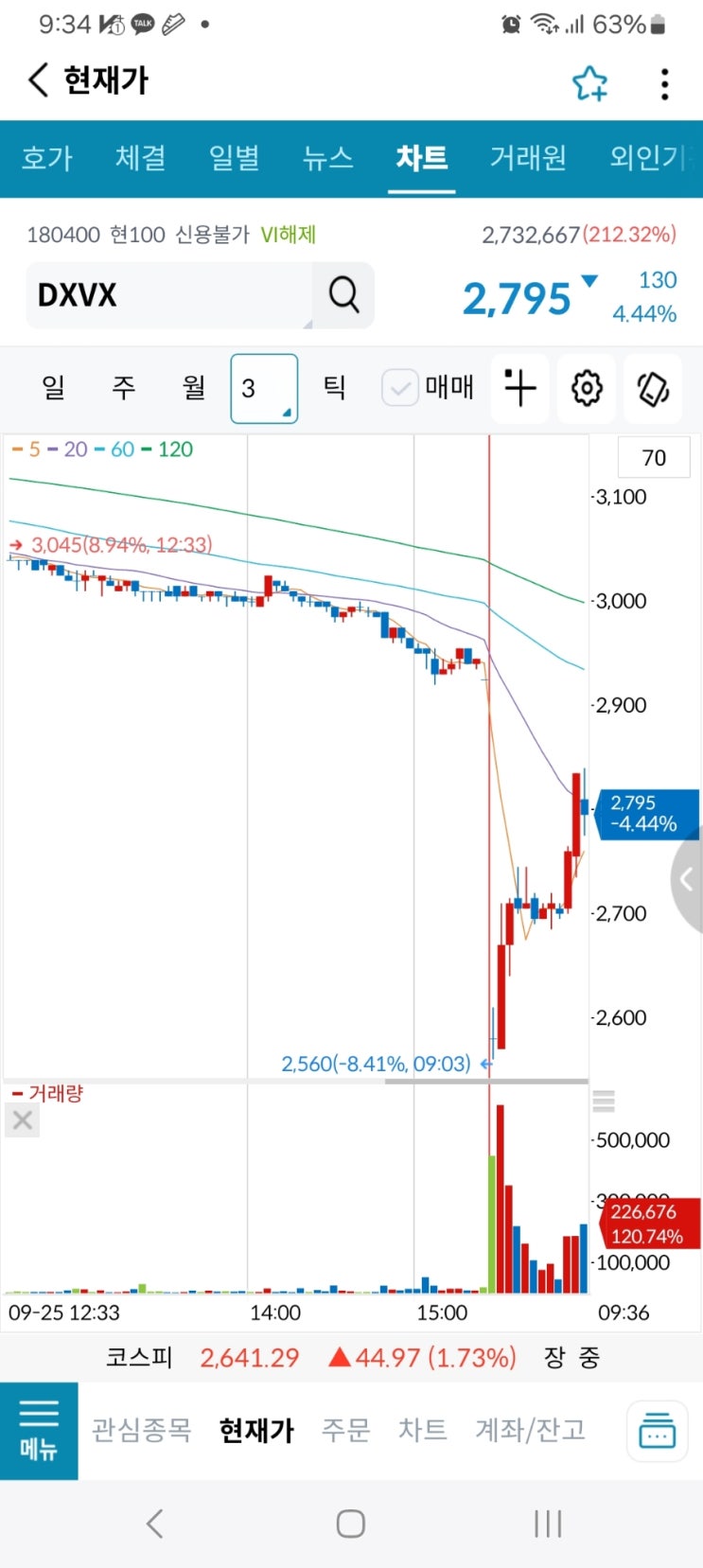This screenshot has height=1568, width=703.
Task: Select the 일 daily chart period
Action: coord(54,387)
